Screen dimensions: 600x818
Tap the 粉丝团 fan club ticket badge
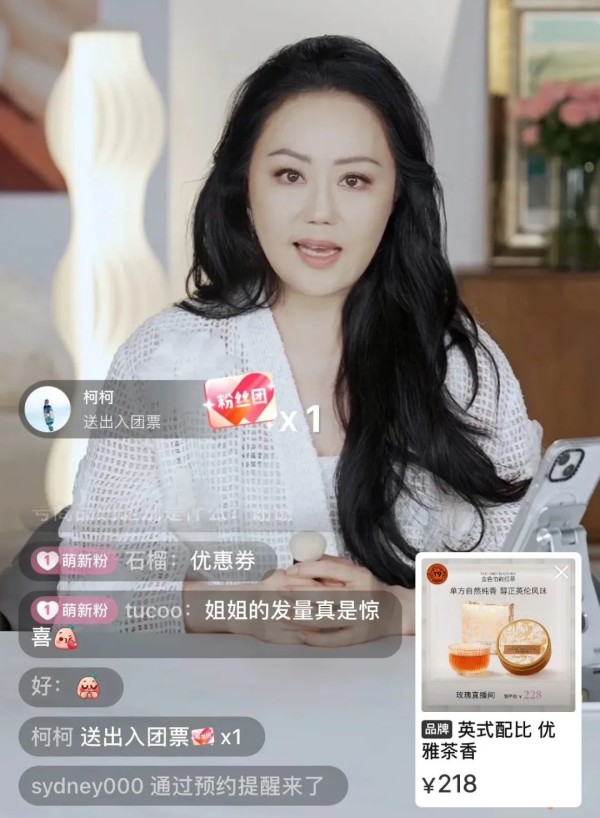click(240, 401)
